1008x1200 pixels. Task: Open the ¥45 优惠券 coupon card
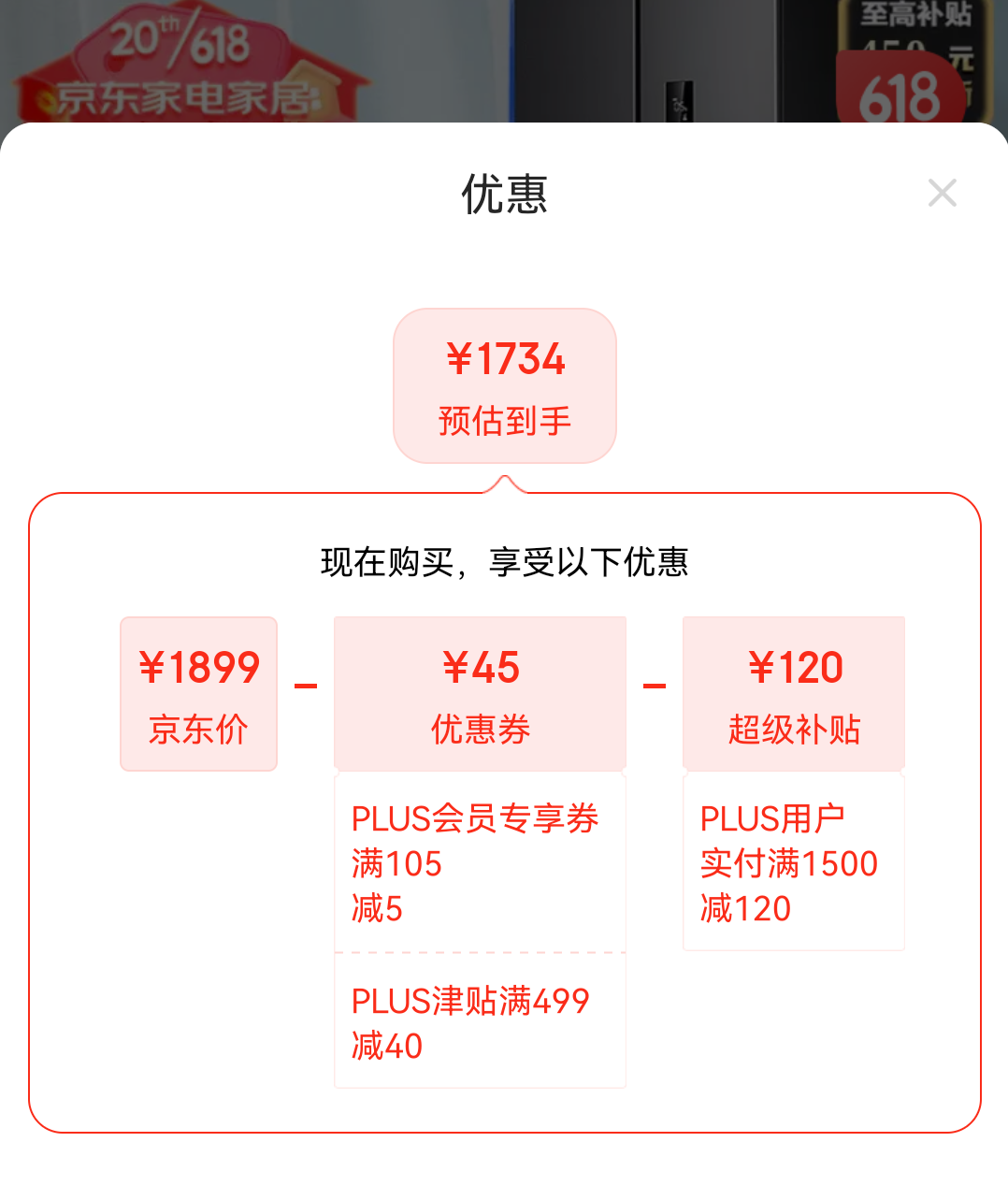pos(480,694)
